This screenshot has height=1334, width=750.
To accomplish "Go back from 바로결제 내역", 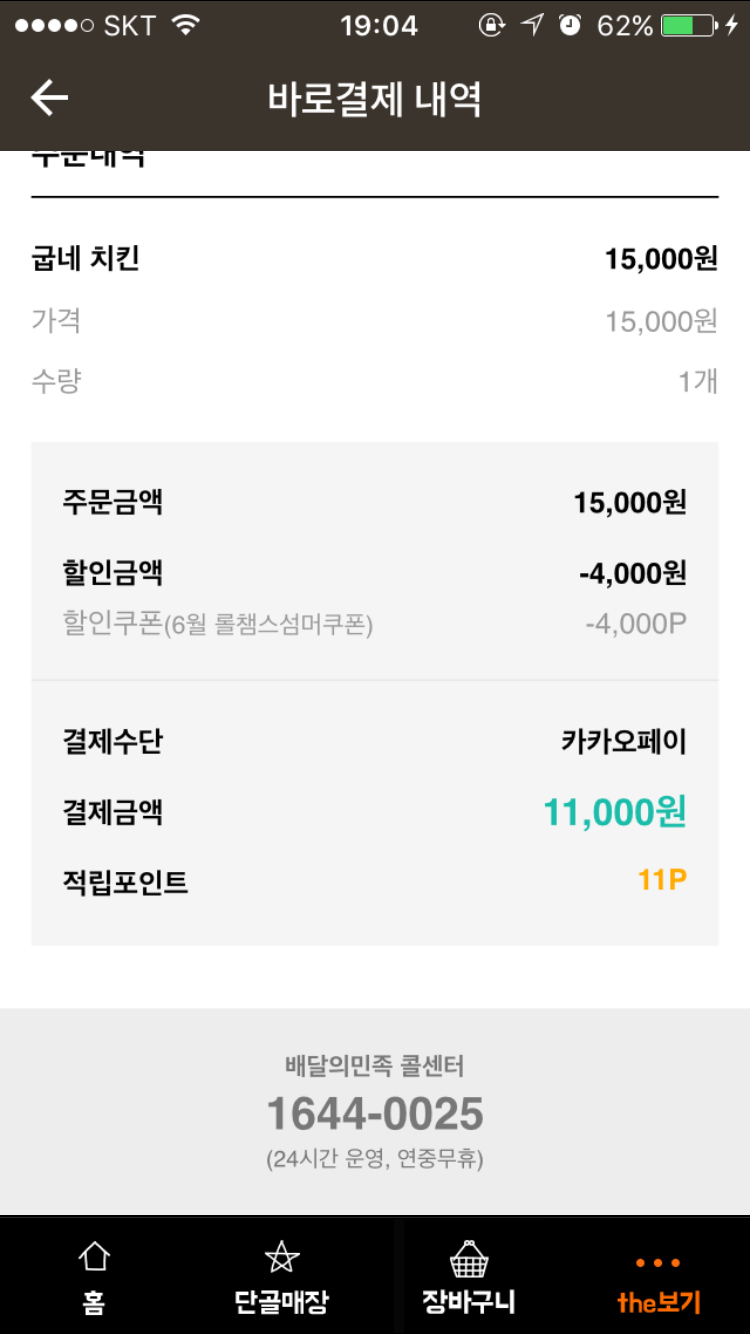I will [x=50, y=98].
